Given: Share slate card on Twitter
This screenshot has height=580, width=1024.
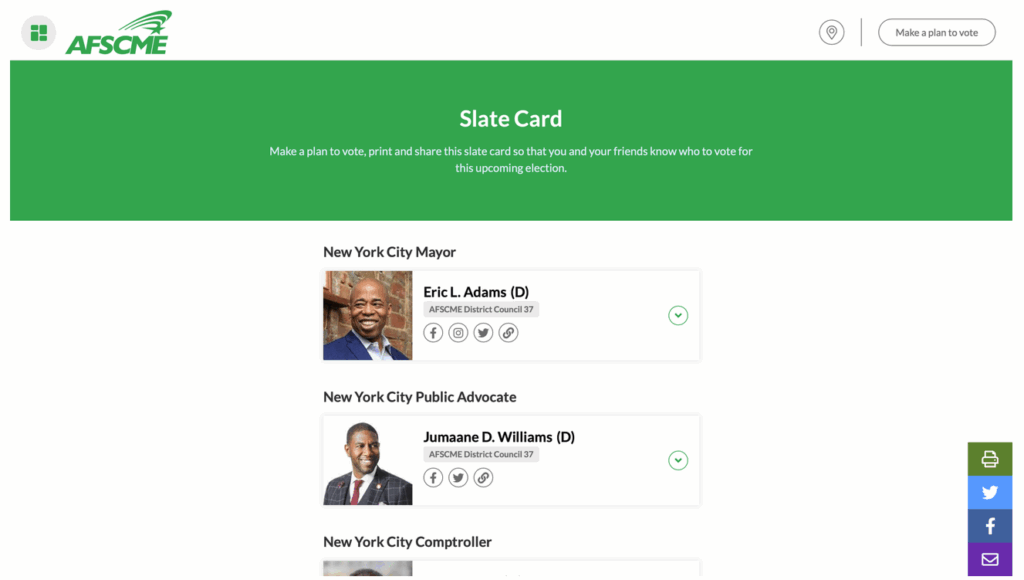Looking at the screenshot, I should pos(989,492).
